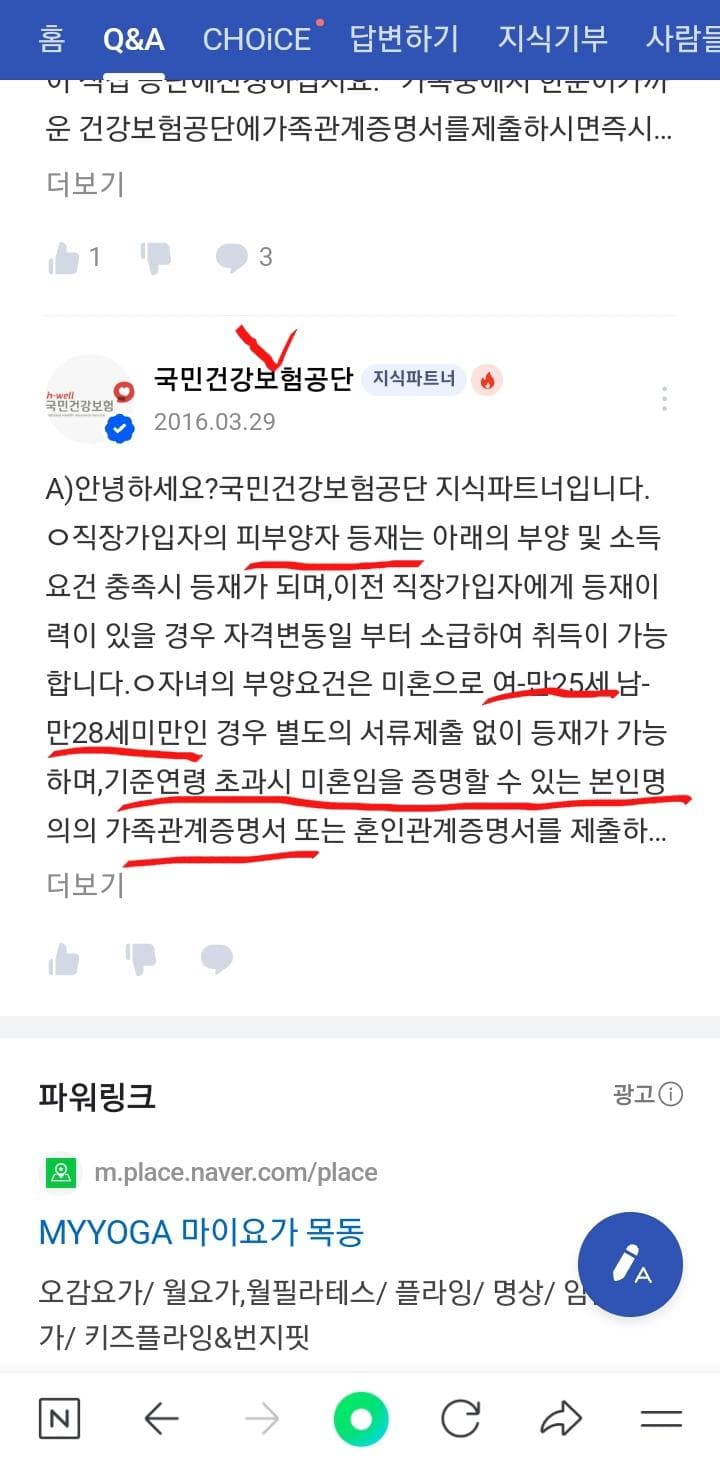Like the first answer with 1 thumbs-up
This screenshot has height=1465, width=720.
(65, 258)
